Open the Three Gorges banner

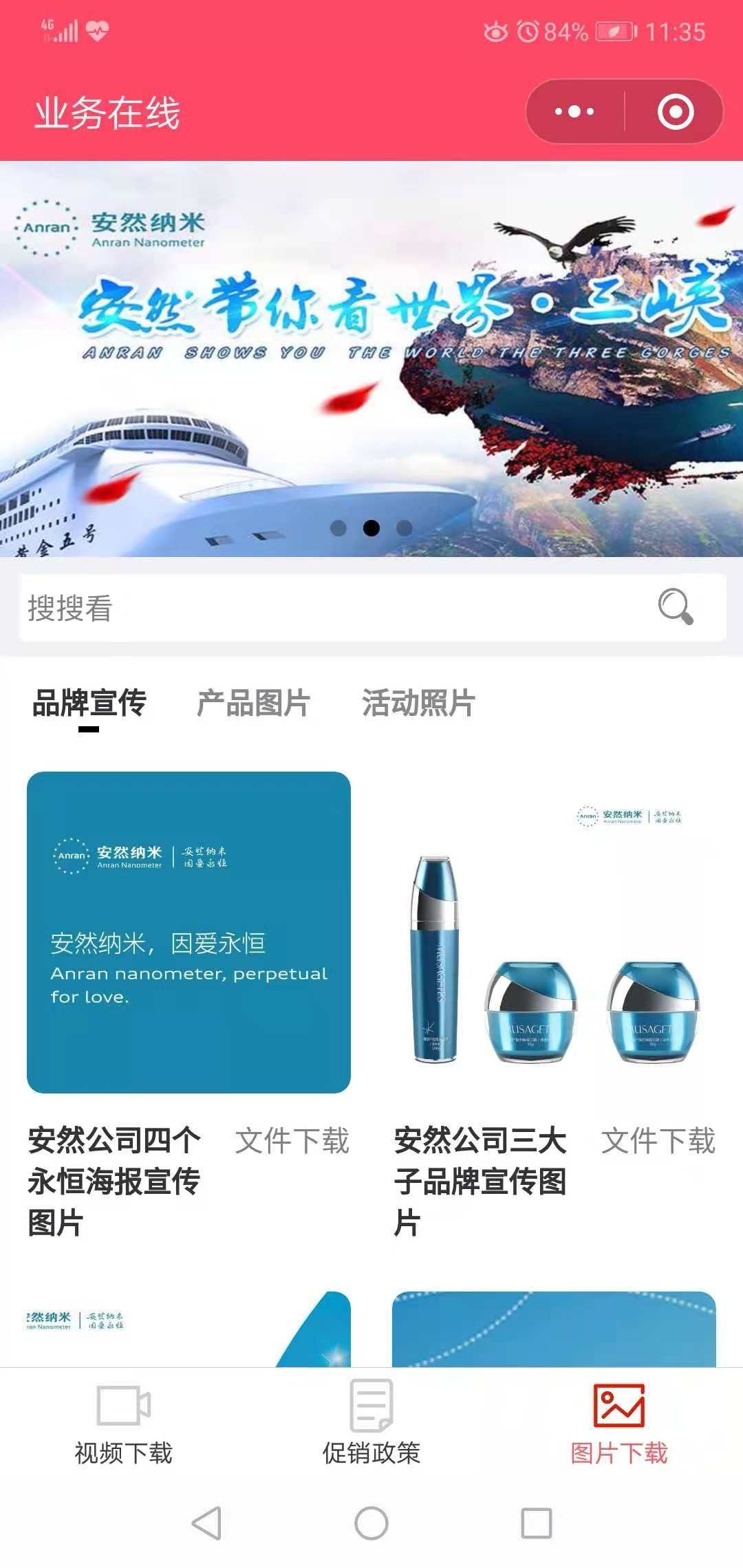point(371,358)
